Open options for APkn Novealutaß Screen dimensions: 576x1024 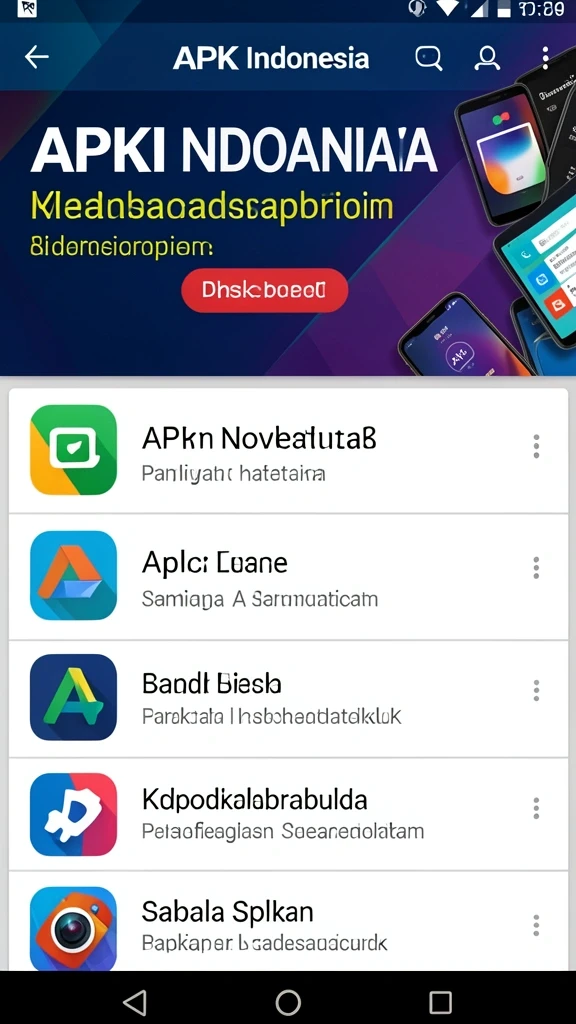pyautogui.click(x=536, y=447)
